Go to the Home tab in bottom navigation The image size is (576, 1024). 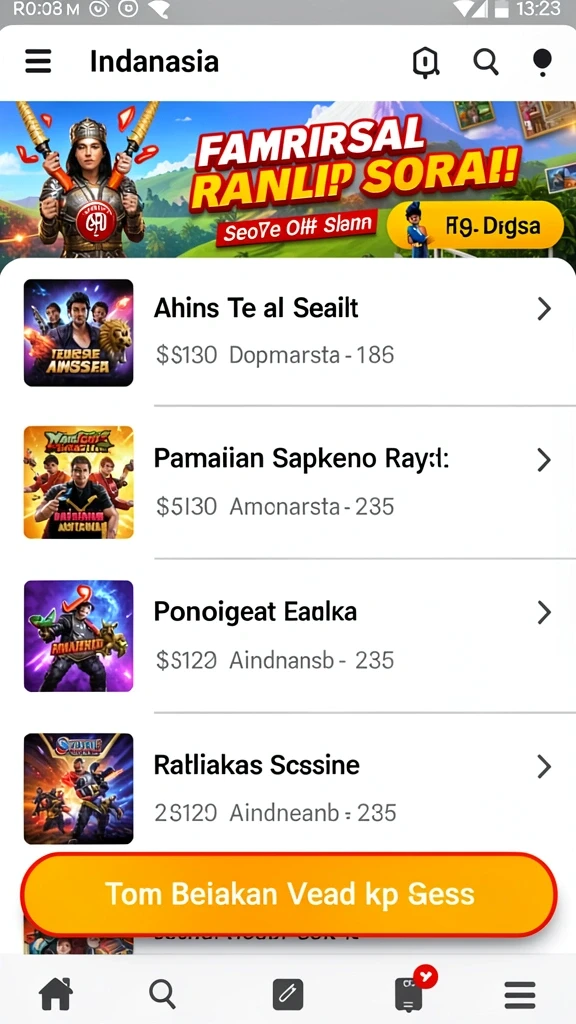click(56, 995)
